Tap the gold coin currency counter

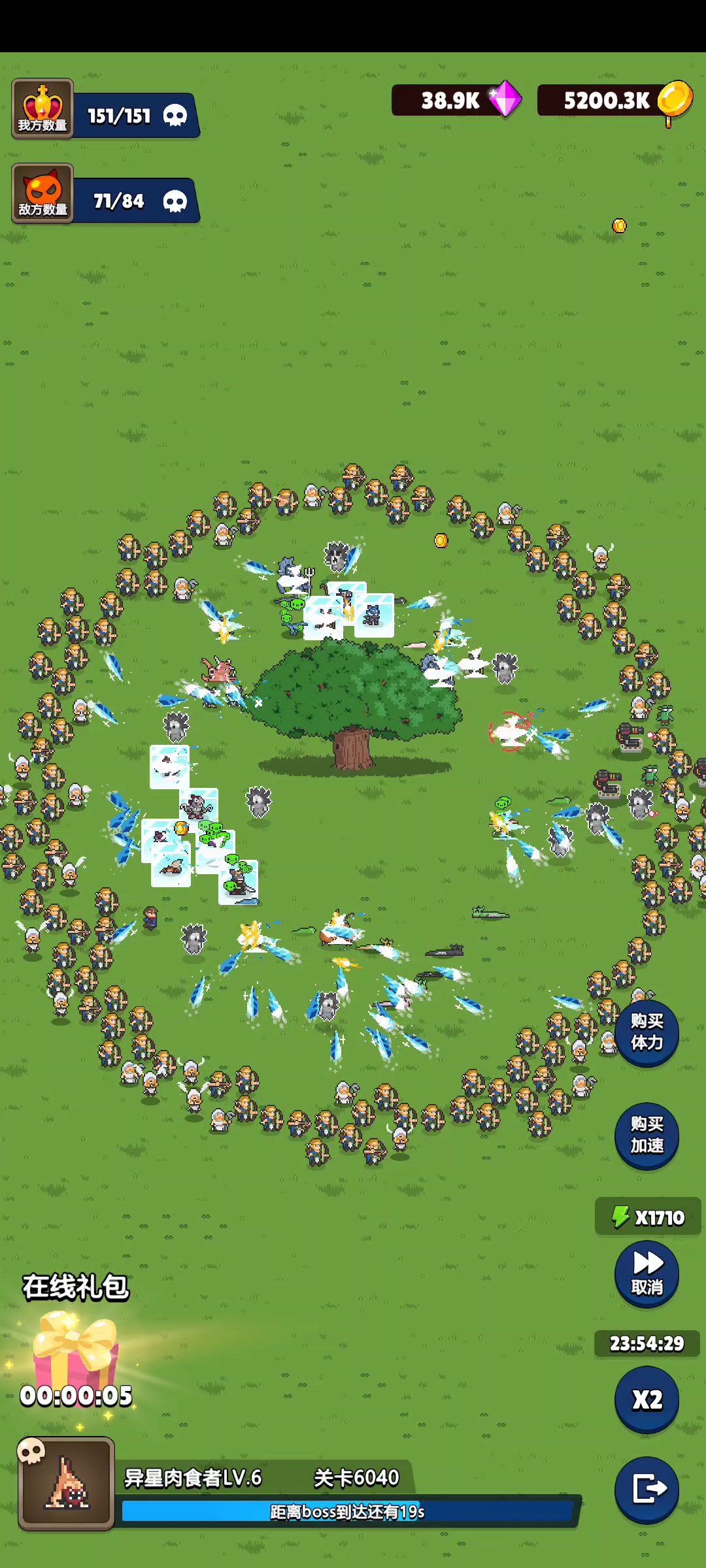point(614,101)
